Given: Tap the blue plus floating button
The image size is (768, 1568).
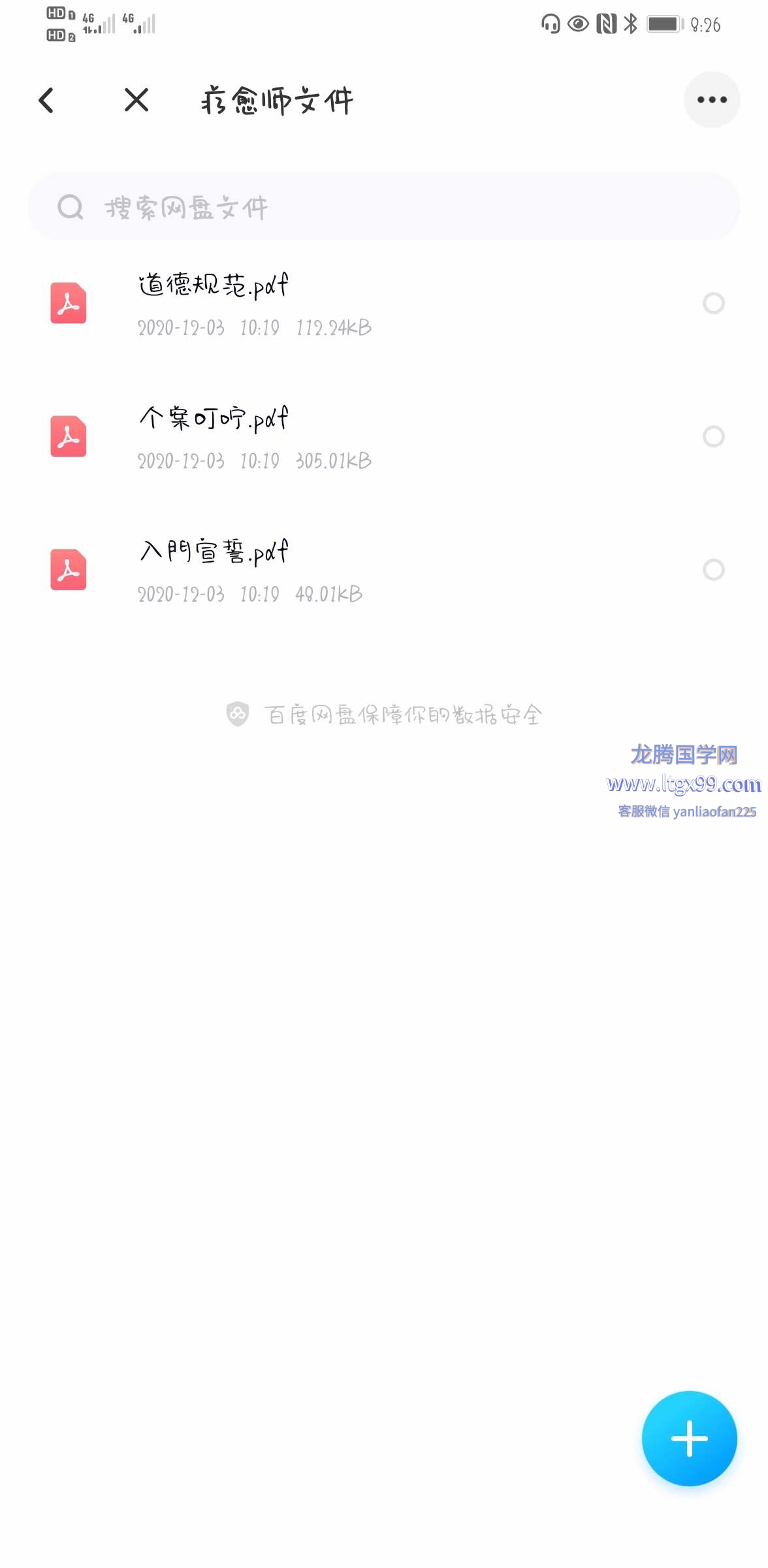Looking at the screenshot, I should [690, 1439].
